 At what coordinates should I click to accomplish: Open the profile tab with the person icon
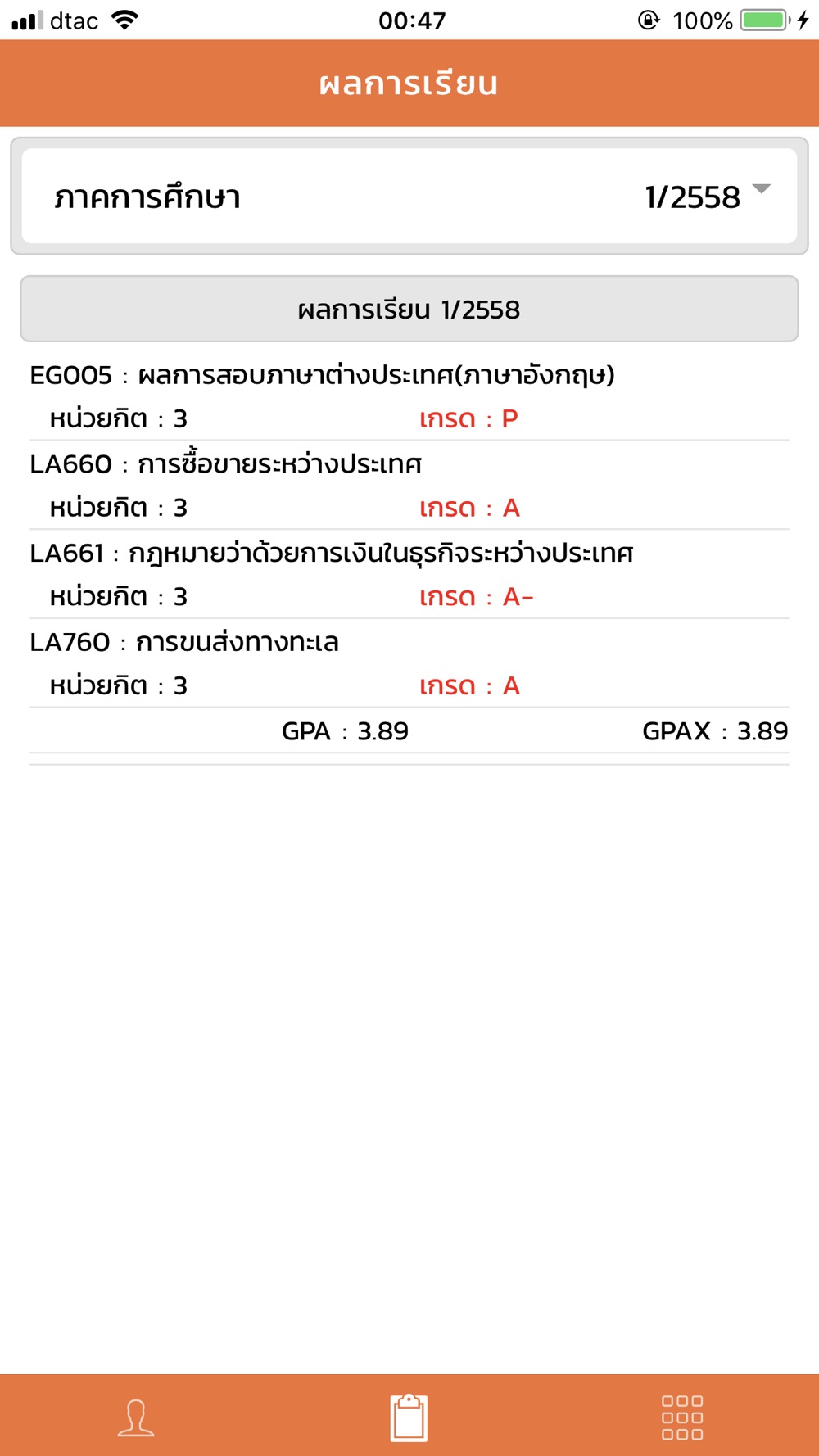tap(136, 1418)
